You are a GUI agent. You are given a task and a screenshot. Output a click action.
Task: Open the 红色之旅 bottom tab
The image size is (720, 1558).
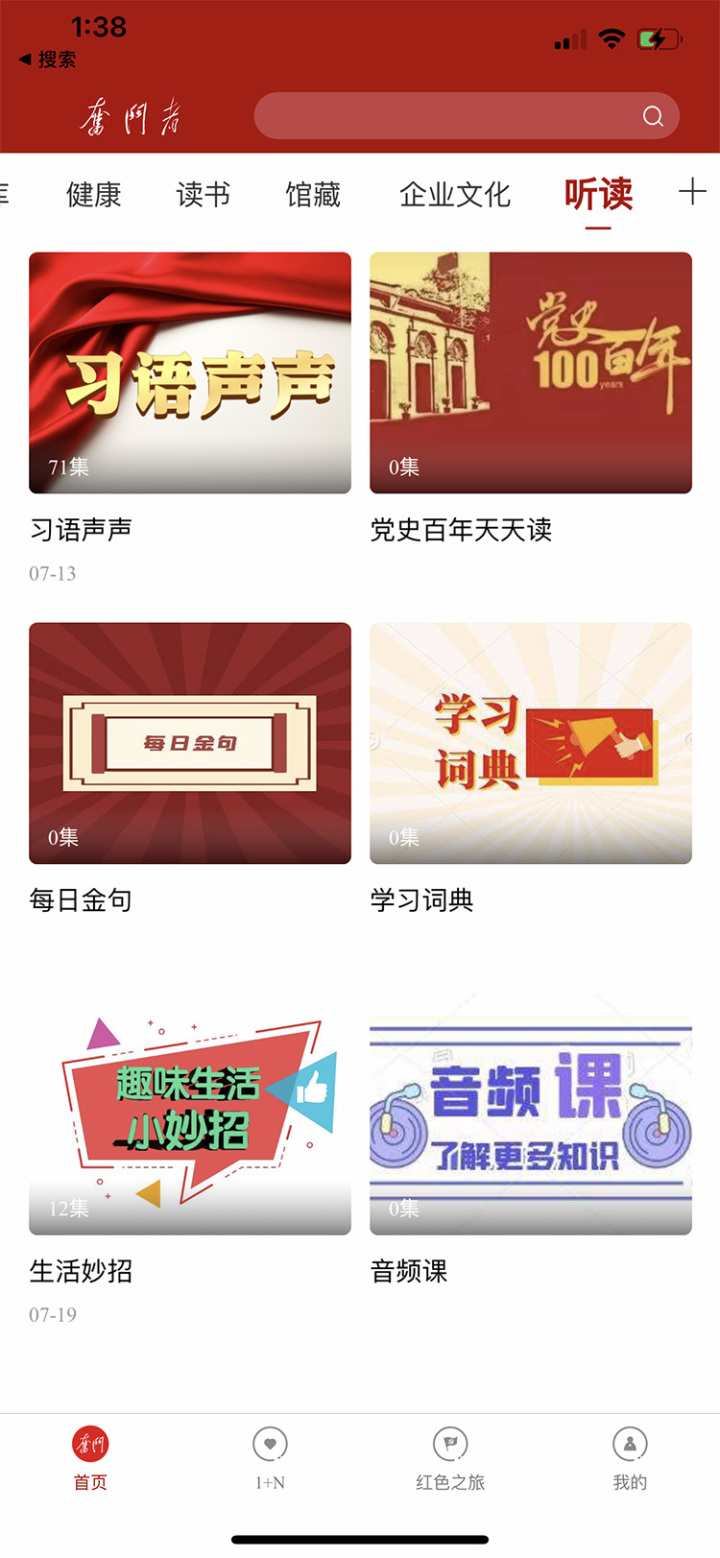[x=450, y=1458]
